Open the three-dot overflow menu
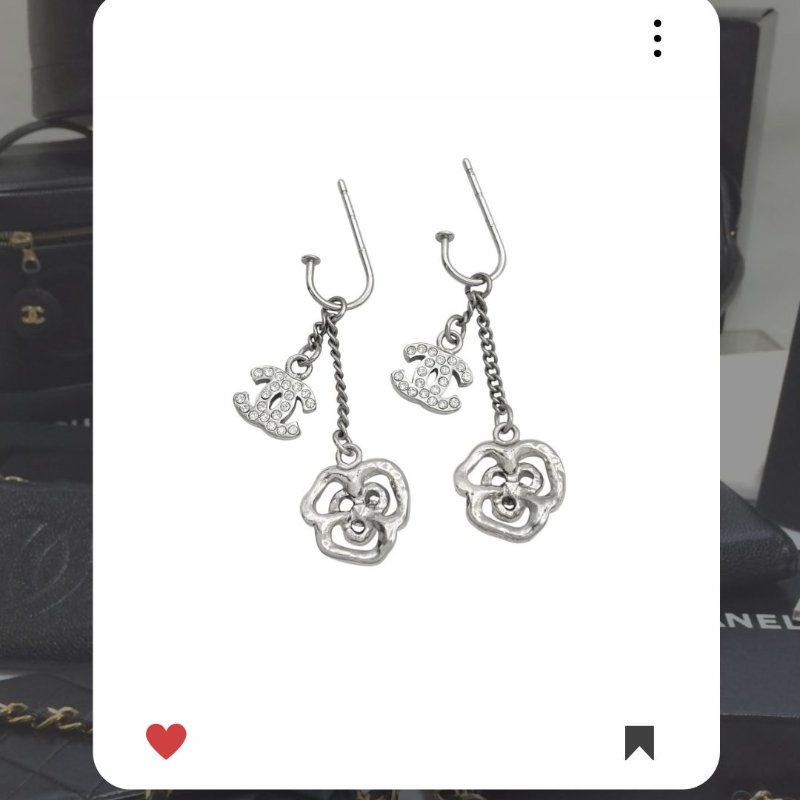The height and width of the screenshot is (800, 800). 657,38
